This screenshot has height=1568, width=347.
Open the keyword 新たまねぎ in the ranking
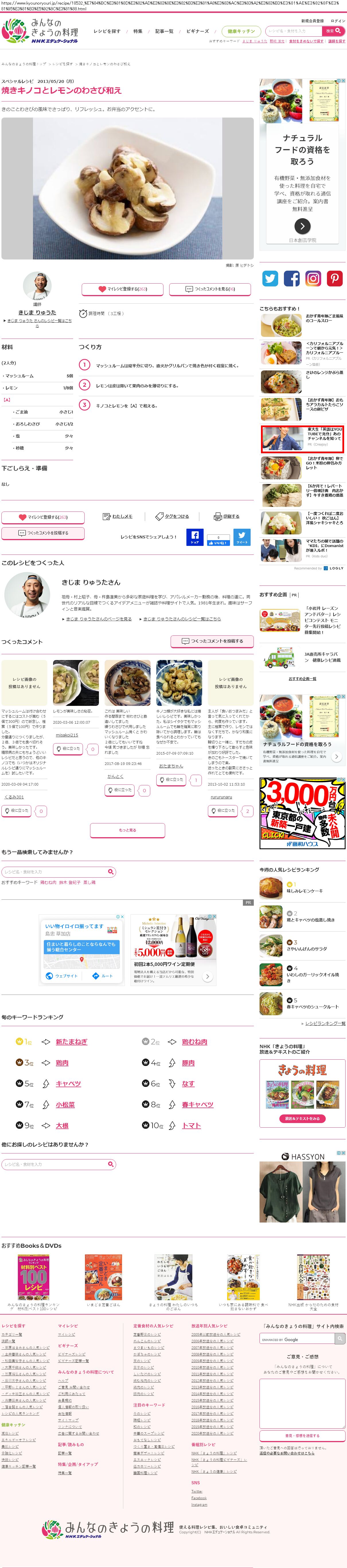coord(71,1042)
